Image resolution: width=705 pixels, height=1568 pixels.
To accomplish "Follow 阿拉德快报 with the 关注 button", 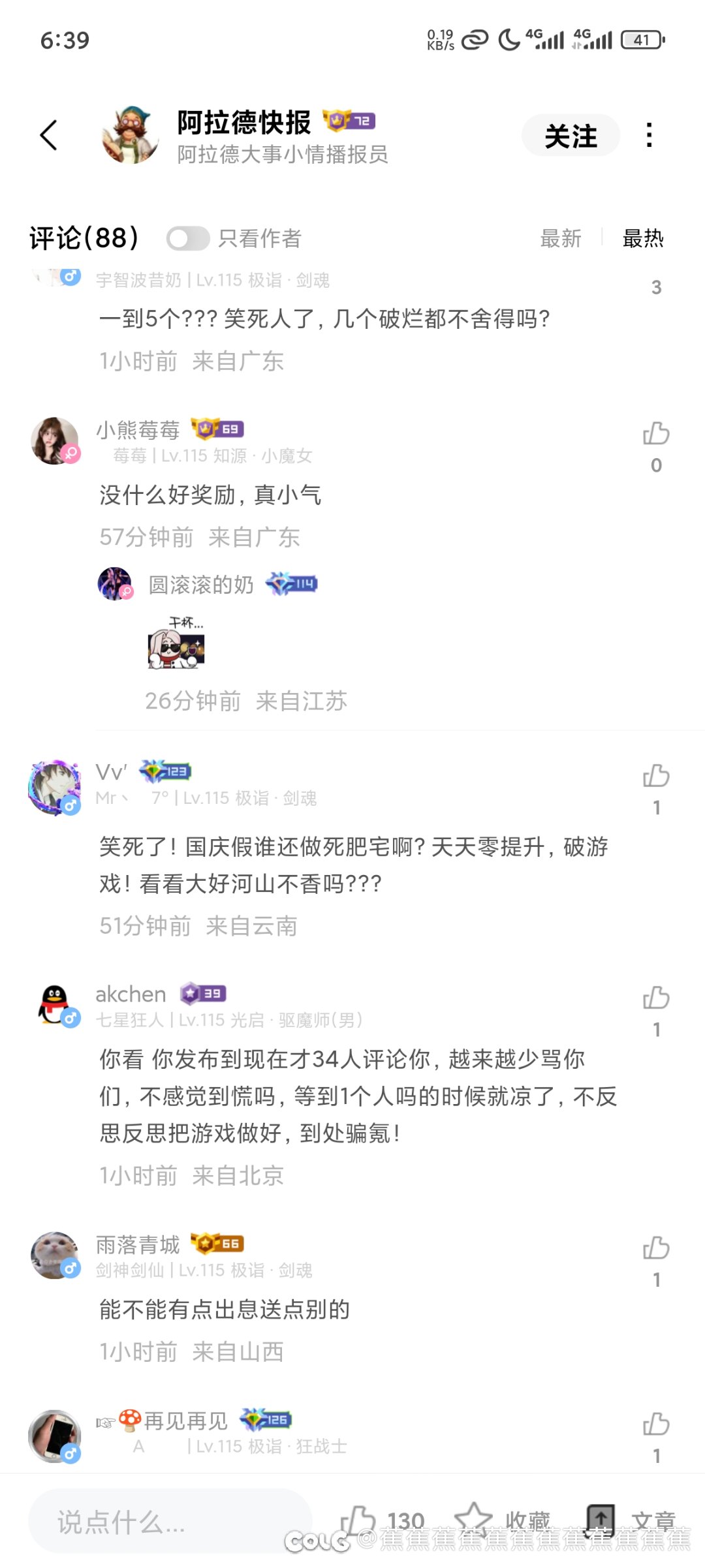I will [570, 136].
